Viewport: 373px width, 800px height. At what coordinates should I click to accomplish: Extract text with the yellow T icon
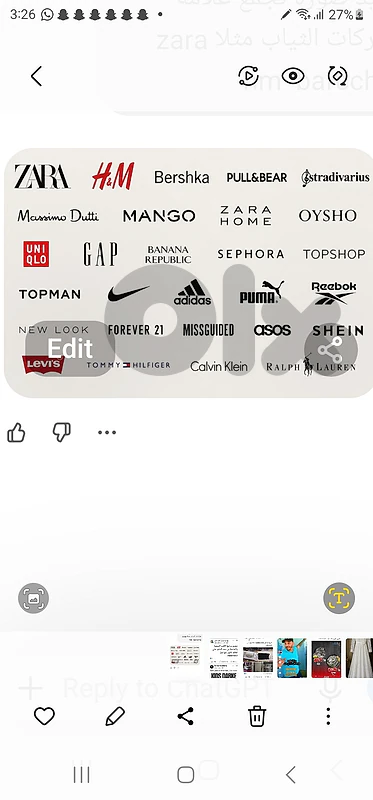[339, 598]
